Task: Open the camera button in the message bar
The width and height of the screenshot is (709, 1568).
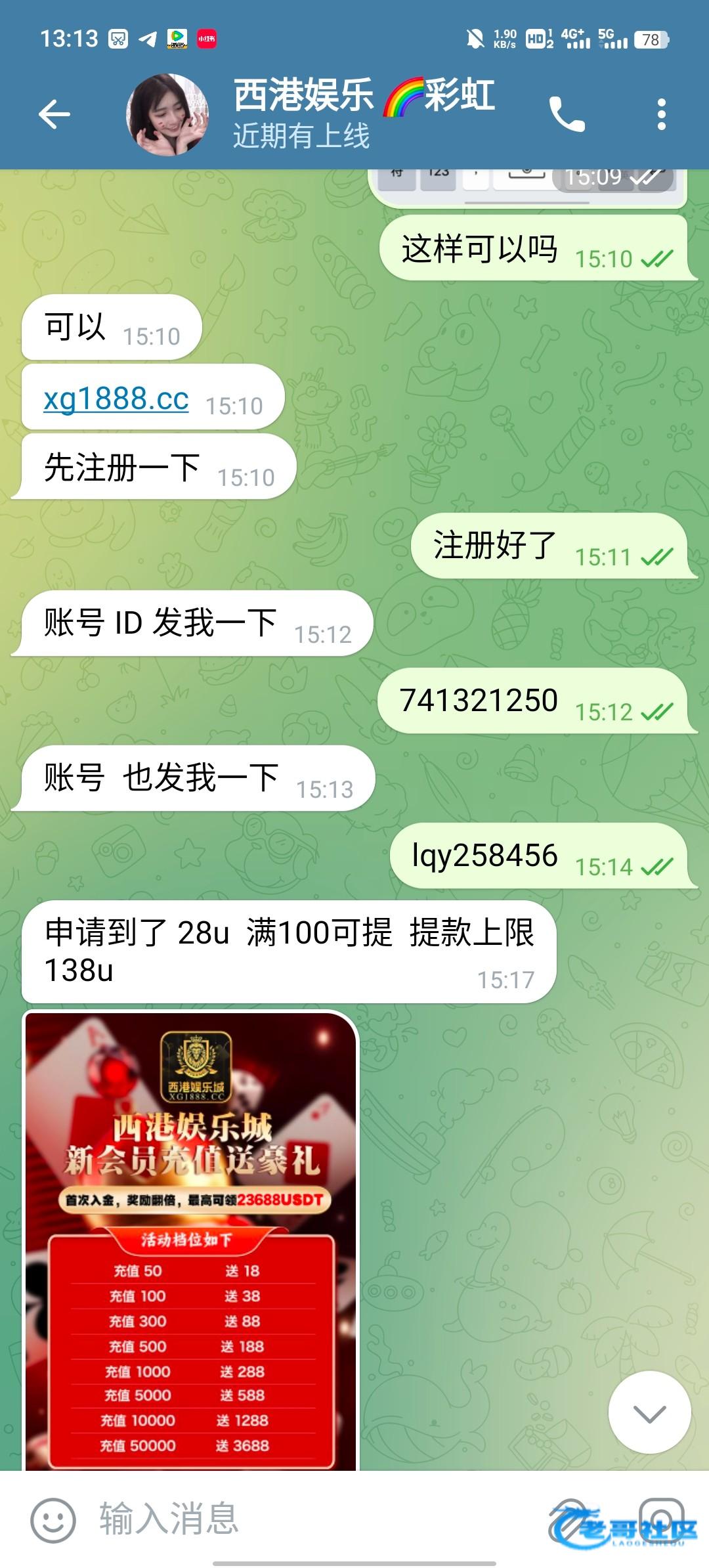Action: (x=662, y=1519)
